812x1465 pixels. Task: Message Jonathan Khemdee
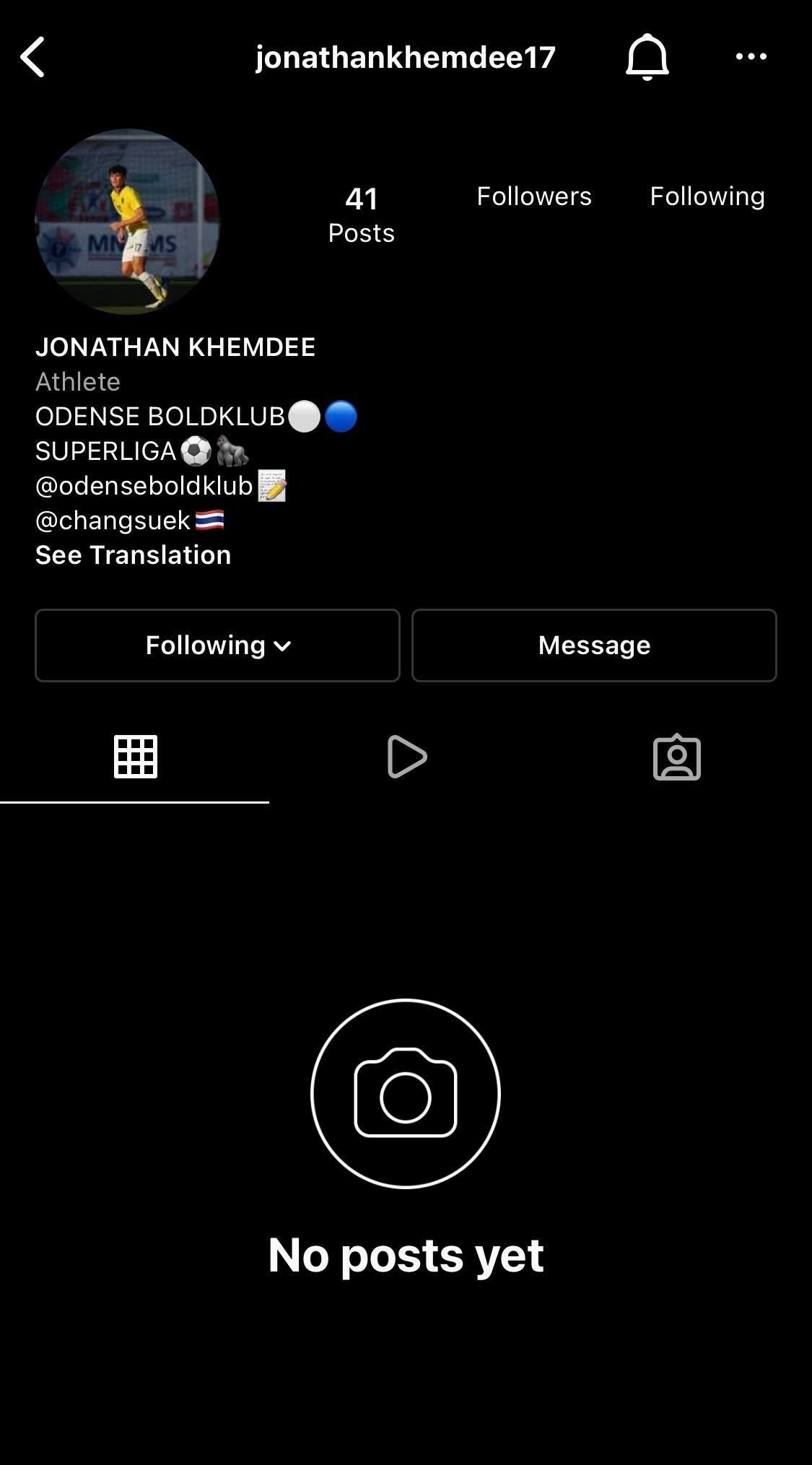tap(593, 645)
